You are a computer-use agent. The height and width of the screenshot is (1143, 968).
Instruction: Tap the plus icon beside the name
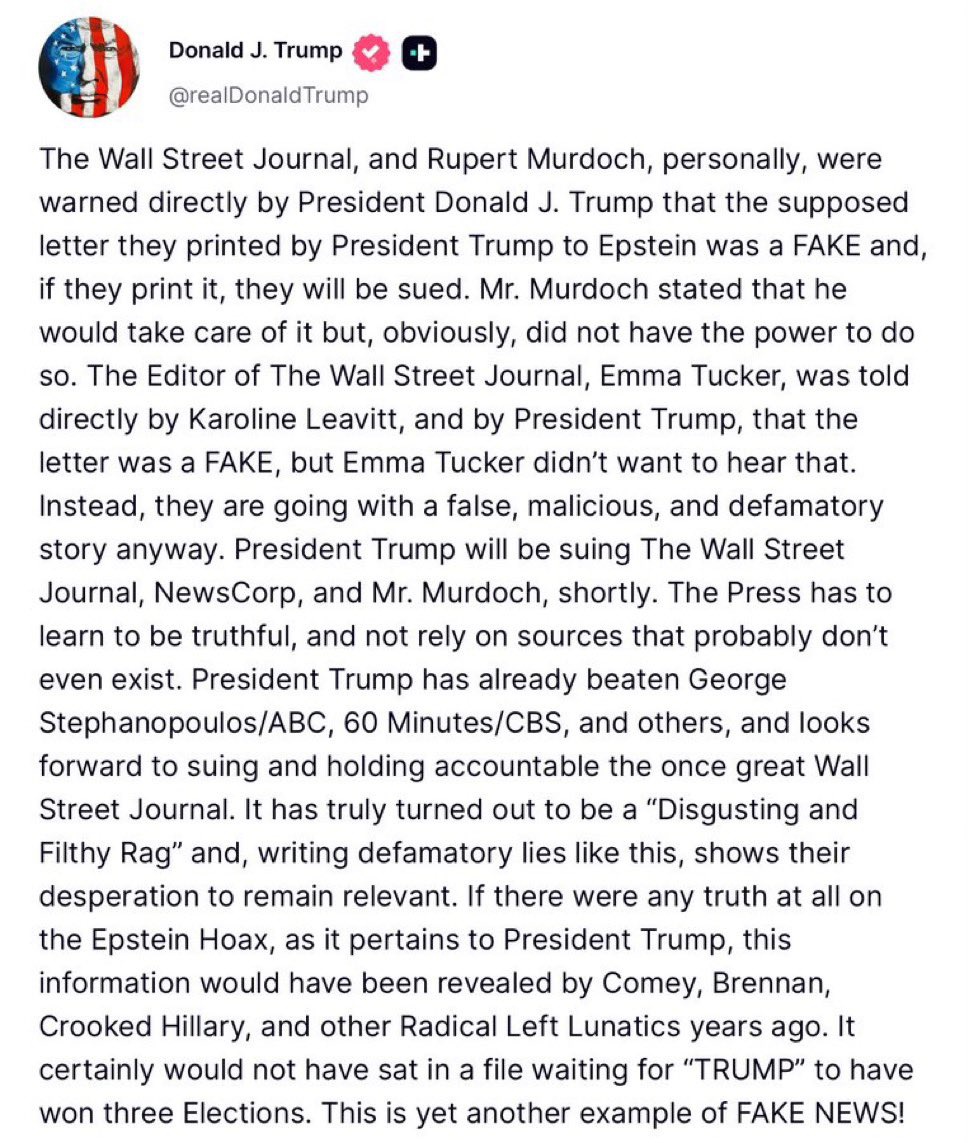(419, 54)
